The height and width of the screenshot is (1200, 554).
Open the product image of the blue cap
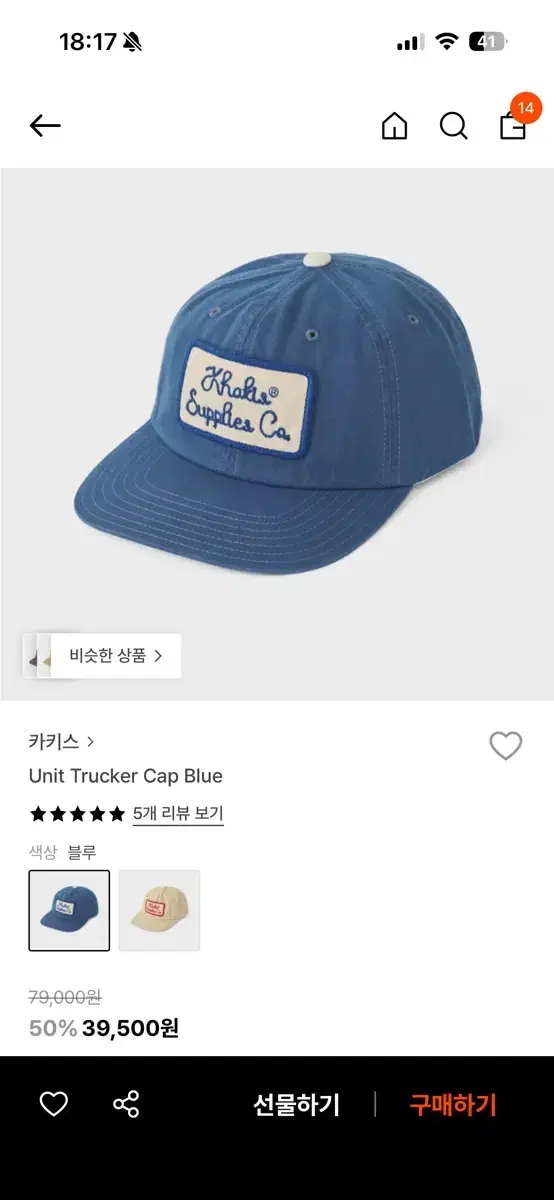click(x=277, y=434)
